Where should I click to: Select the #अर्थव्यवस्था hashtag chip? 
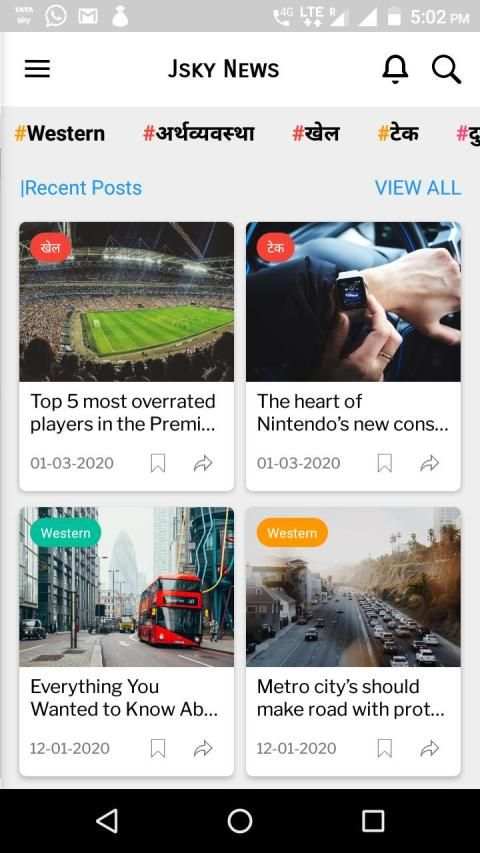[199, 133]
